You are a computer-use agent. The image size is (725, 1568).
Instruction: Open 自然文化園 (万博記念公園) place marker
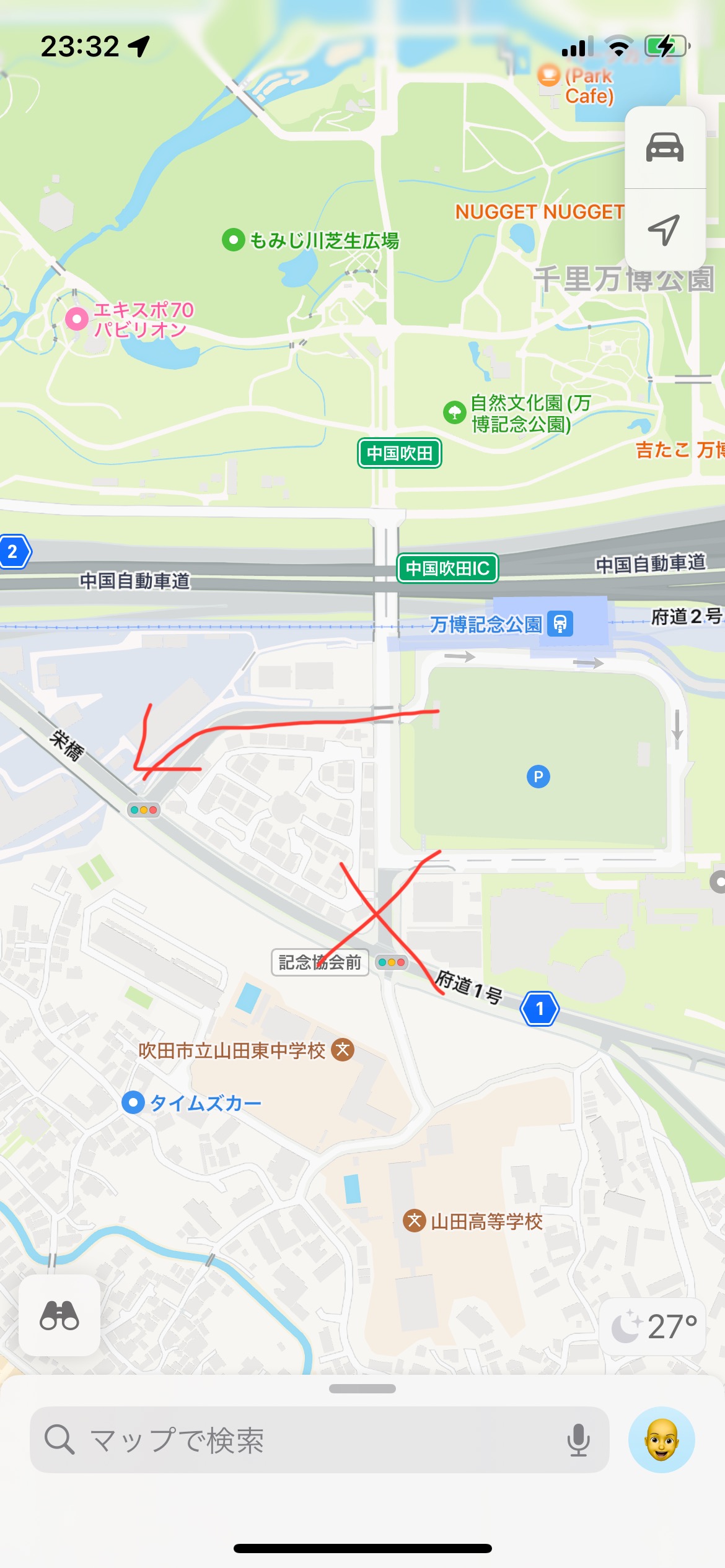tap(455, 412)
